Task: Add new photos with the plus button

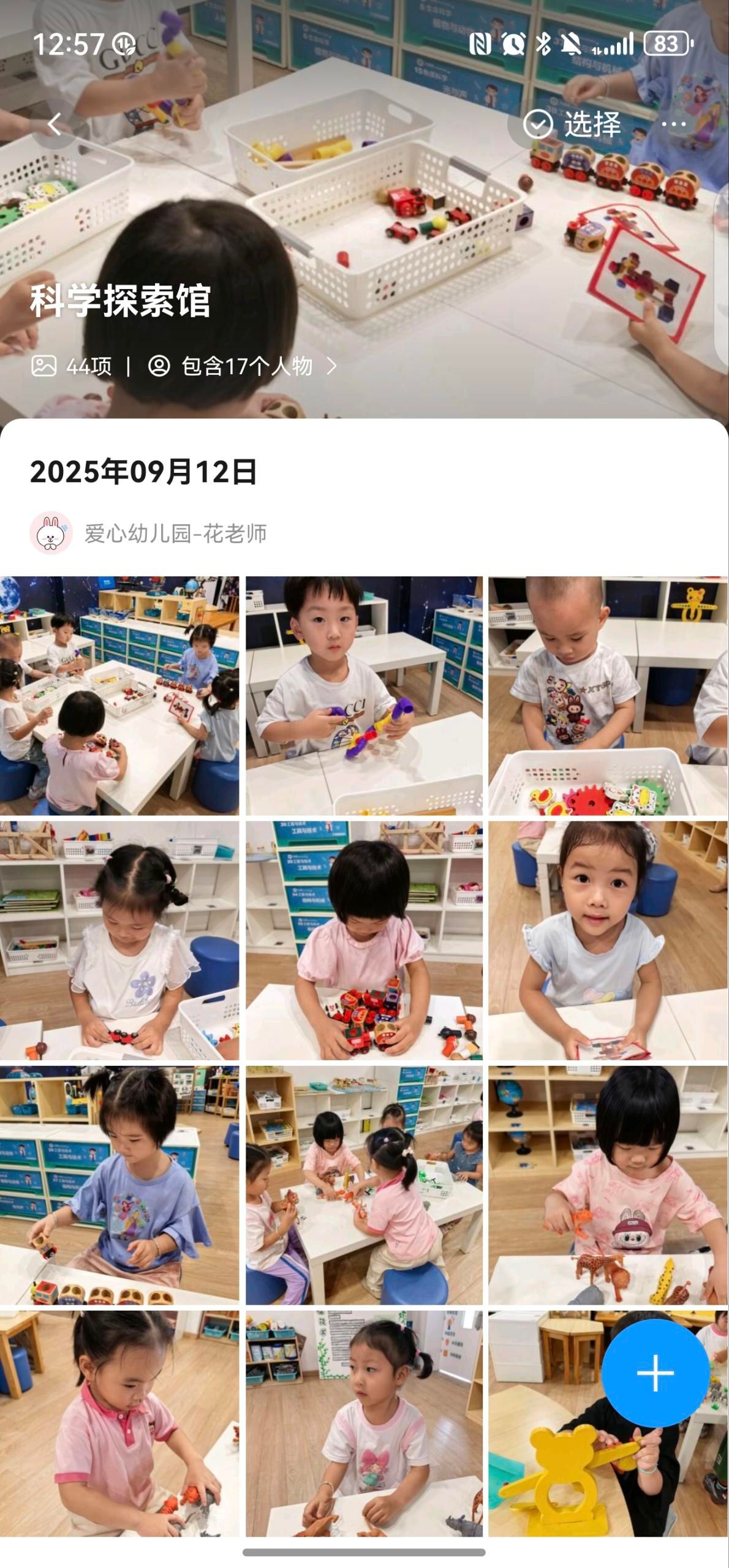Action: (655, 1373)
